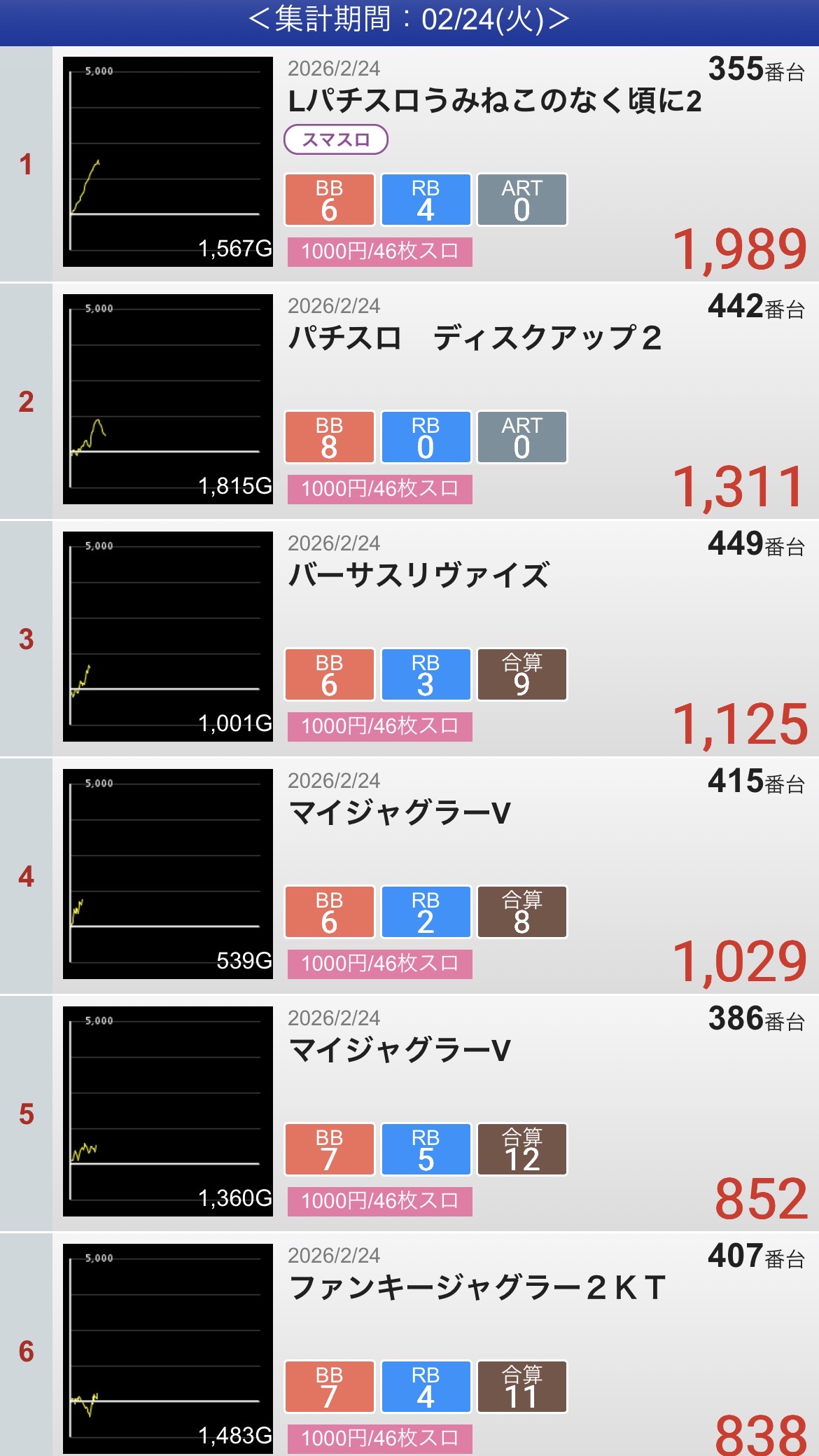
Task: Open machine 355 Lパチスロうみねこのなく頃に2
Action: click(x=493, y=102)
